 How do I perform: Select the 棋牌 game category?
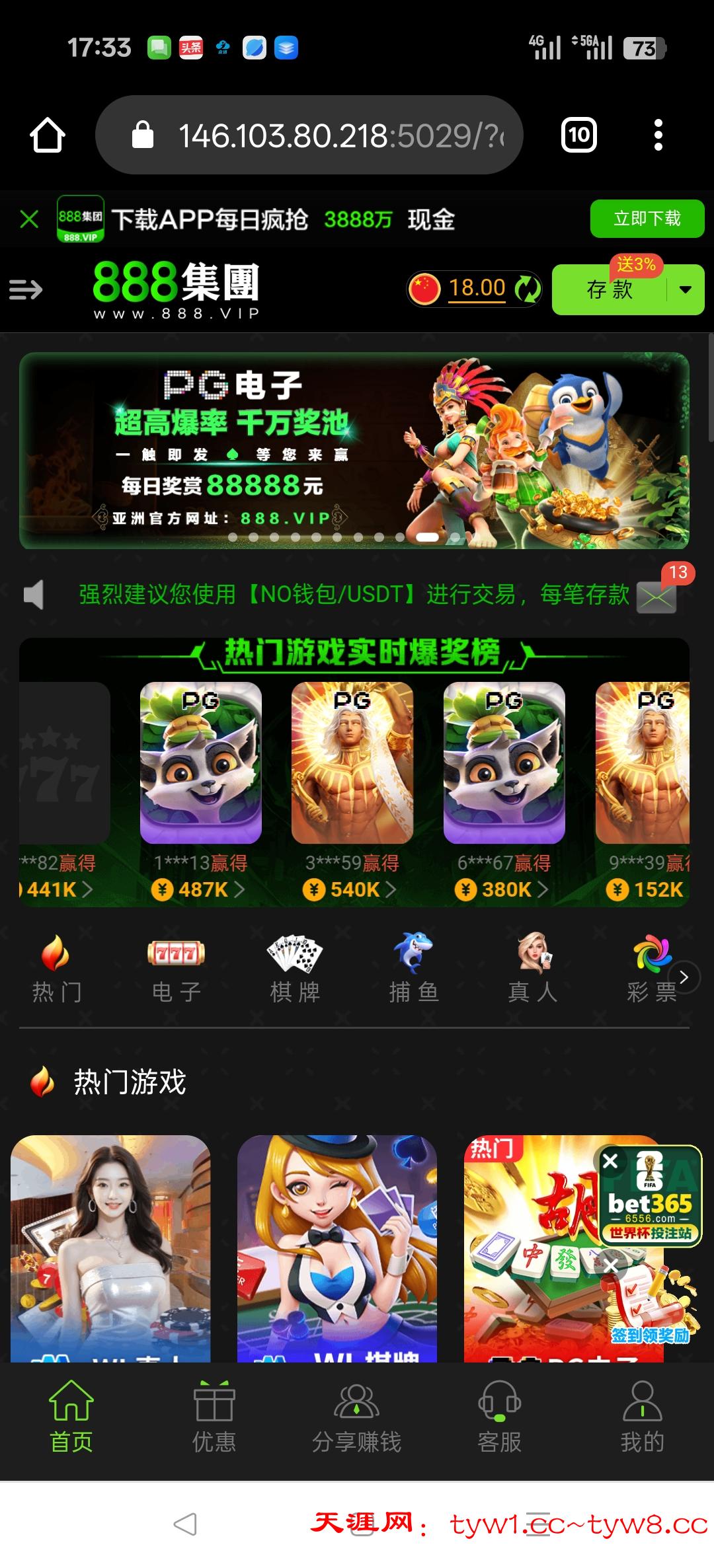pyautogui.click(x=295, y=969)
